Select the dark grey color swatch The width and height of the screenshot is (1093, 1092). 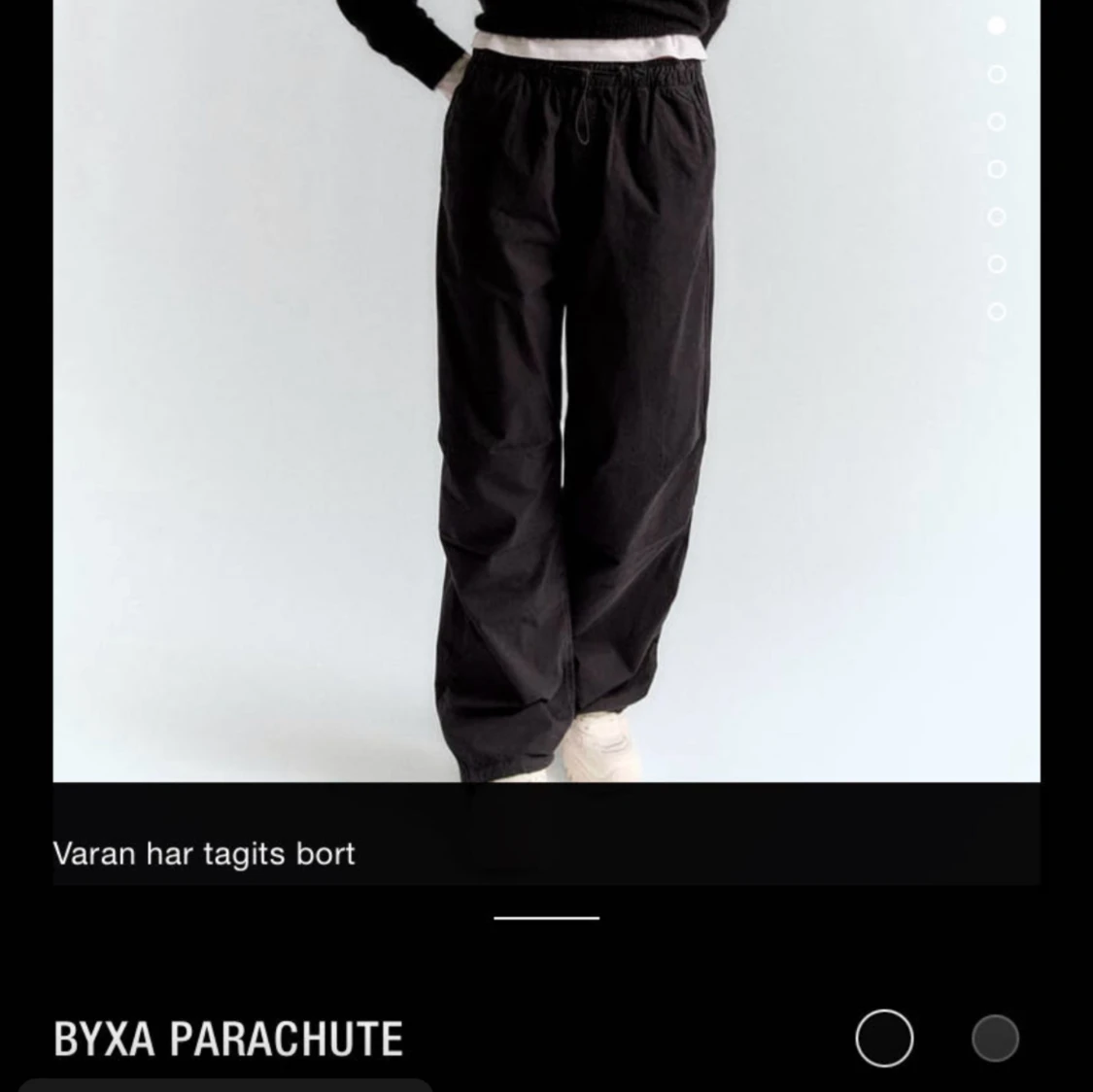[x=995, y=1038]
